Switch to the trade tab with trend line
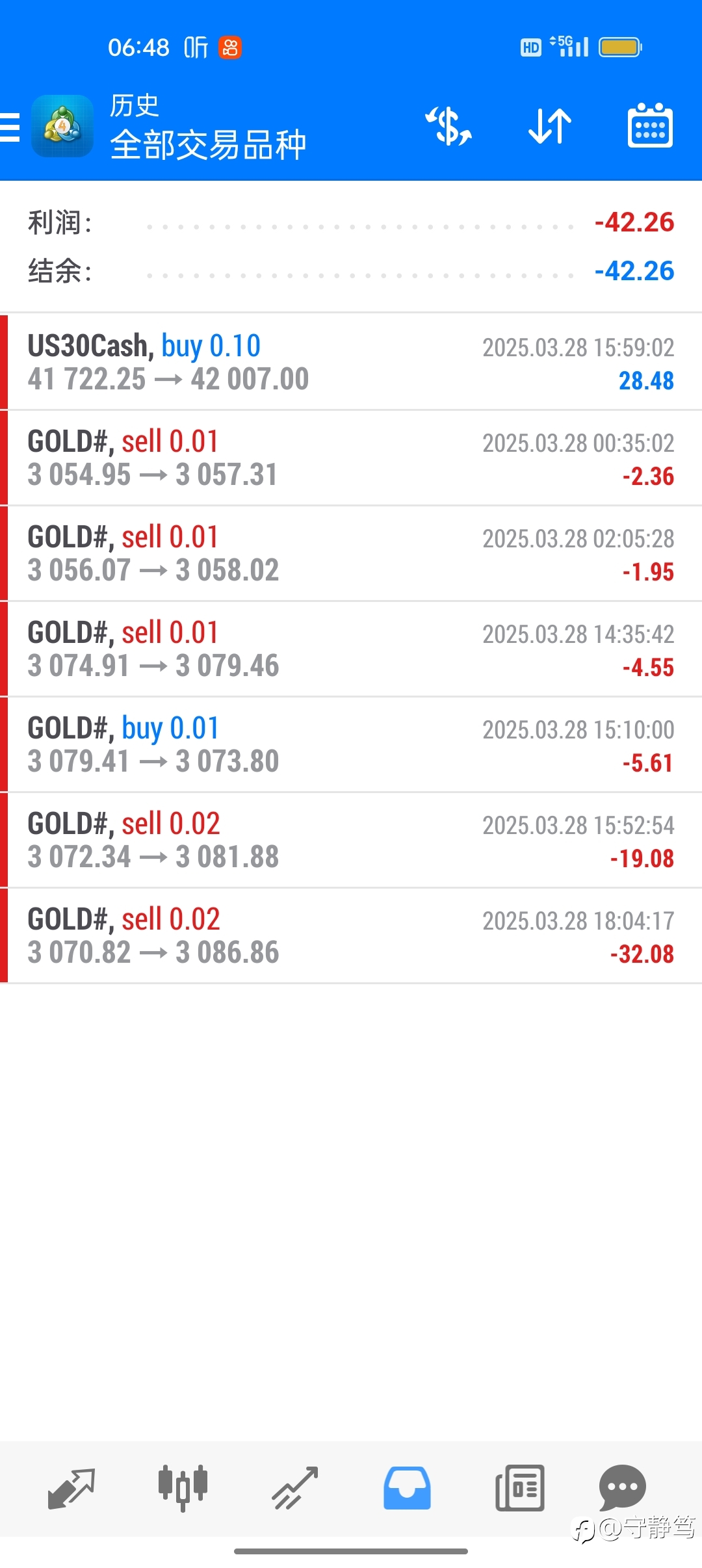The height and width of the screenshot is (1568, 702). [x=295, y=1488]
